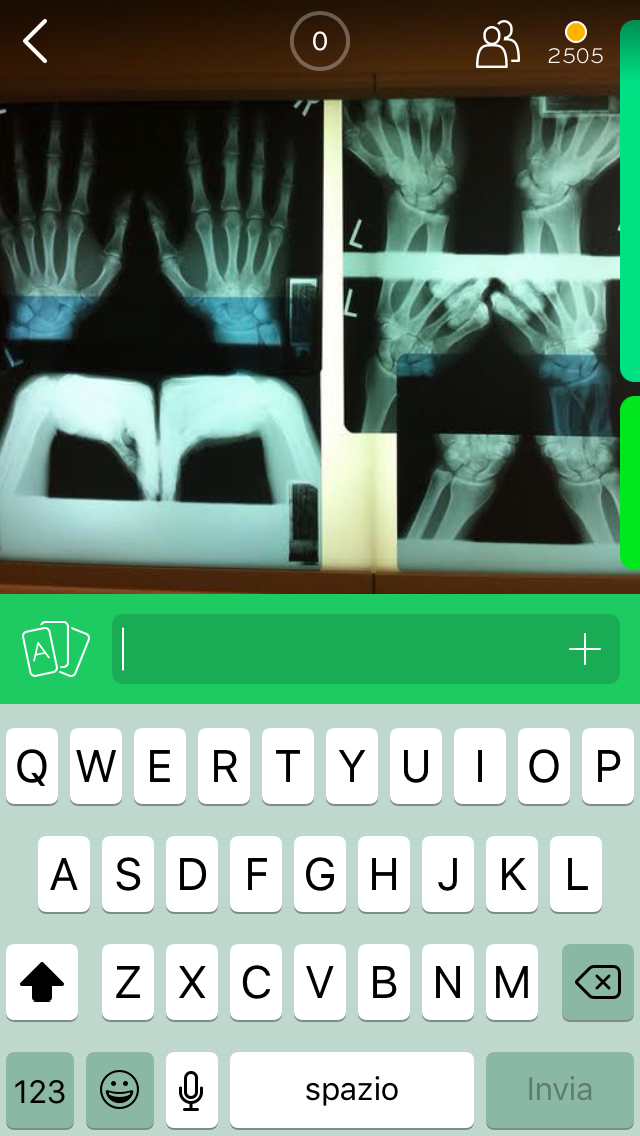Tap the backspace key on the keyboard
The image size is (640, 1136).
pos(598,982)
